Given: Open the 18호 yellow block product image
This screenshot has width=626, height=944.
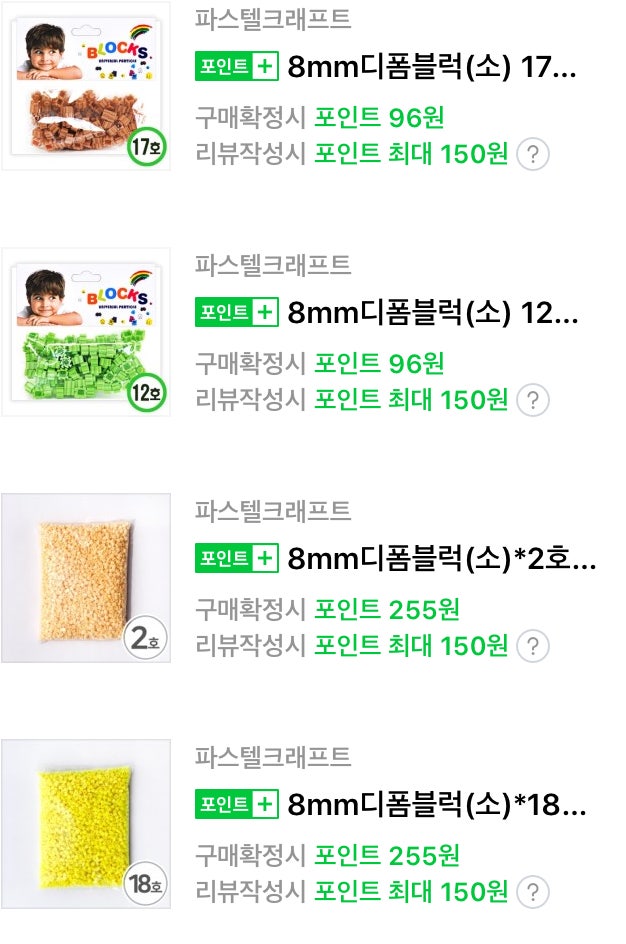Looking at the screenshot, I should 86,824.
